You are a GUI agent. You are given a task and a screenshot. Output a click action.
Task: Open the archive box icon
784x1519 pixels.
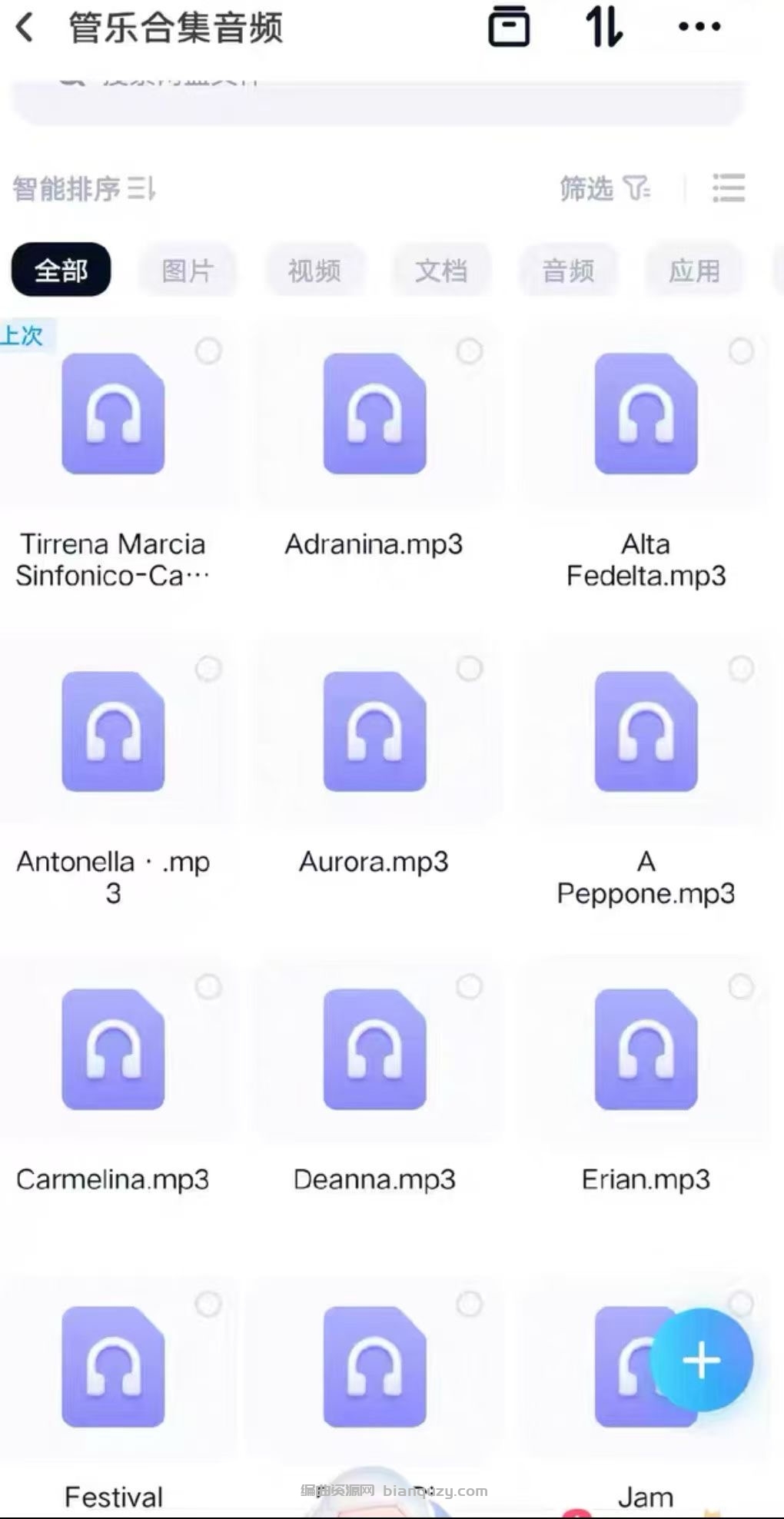(509, 28)
